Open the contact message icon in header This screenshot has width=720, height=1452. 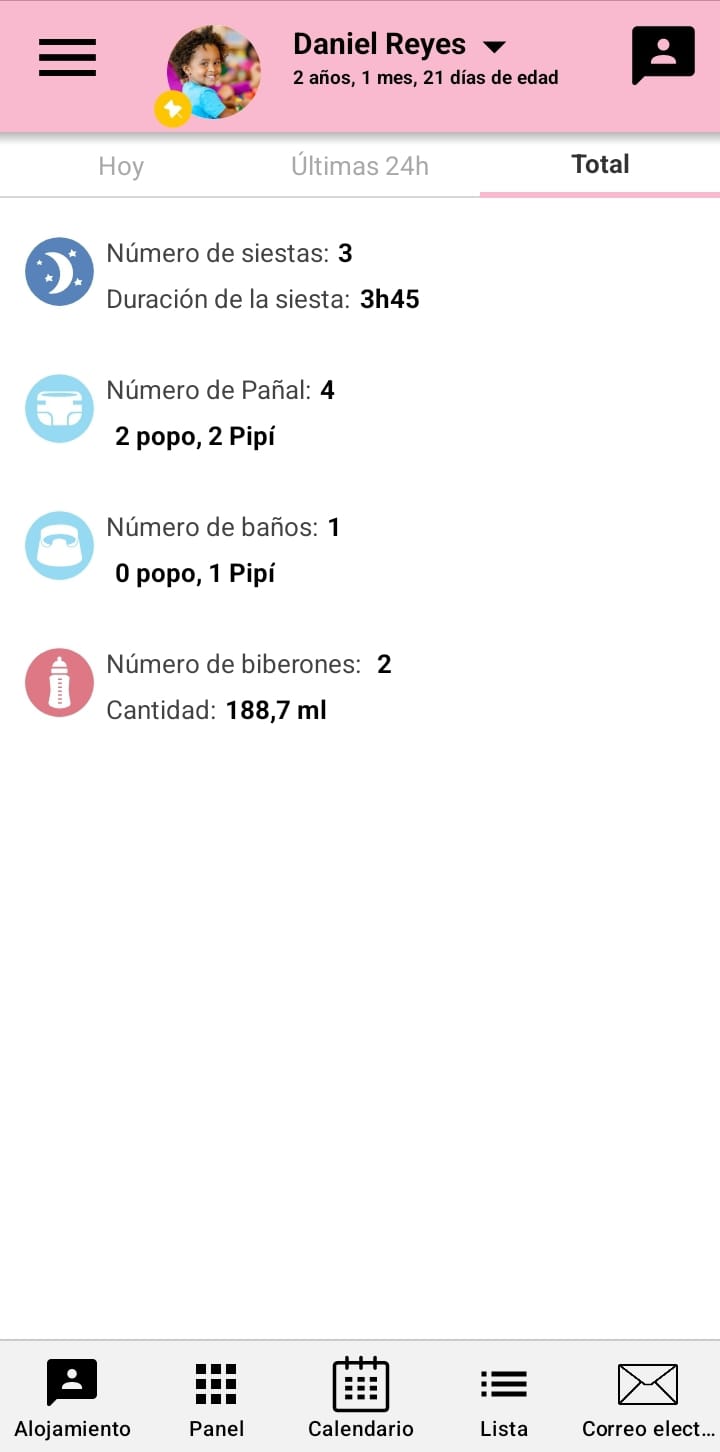click(663, 55)
